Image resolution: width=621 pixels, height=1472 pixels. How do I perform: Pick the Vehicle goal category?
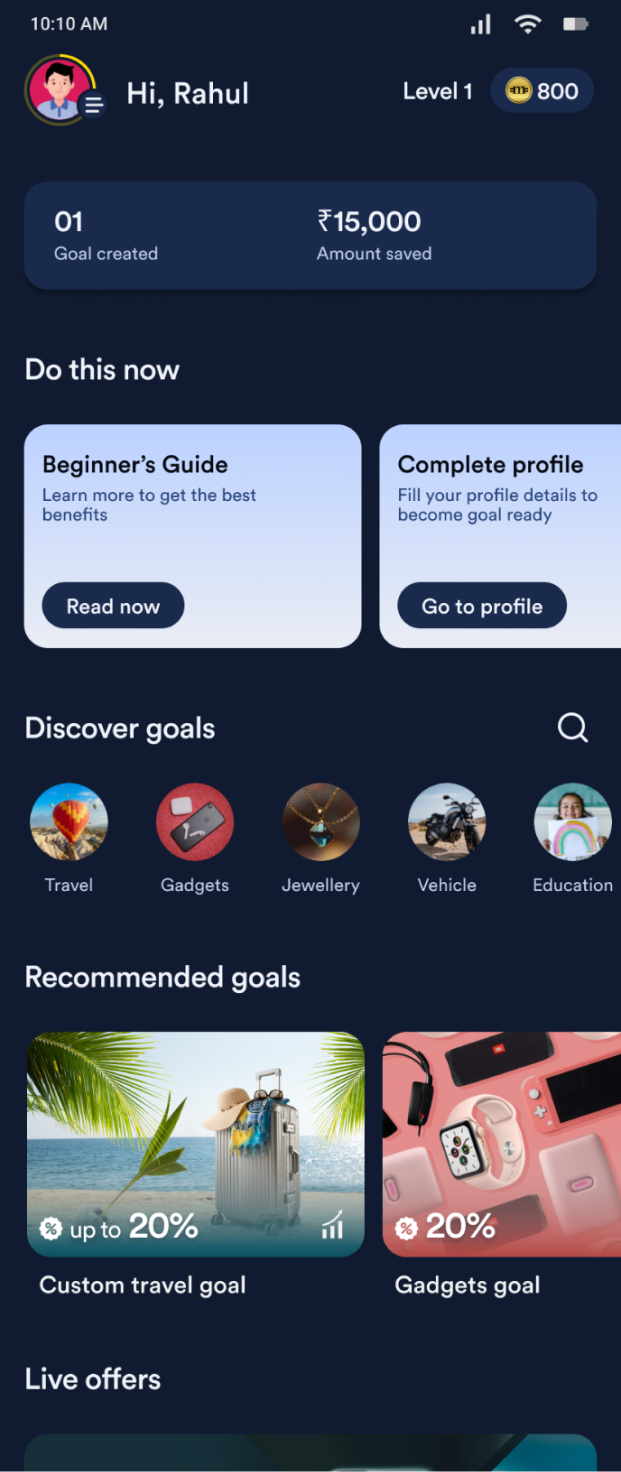[x=447, y=822]
